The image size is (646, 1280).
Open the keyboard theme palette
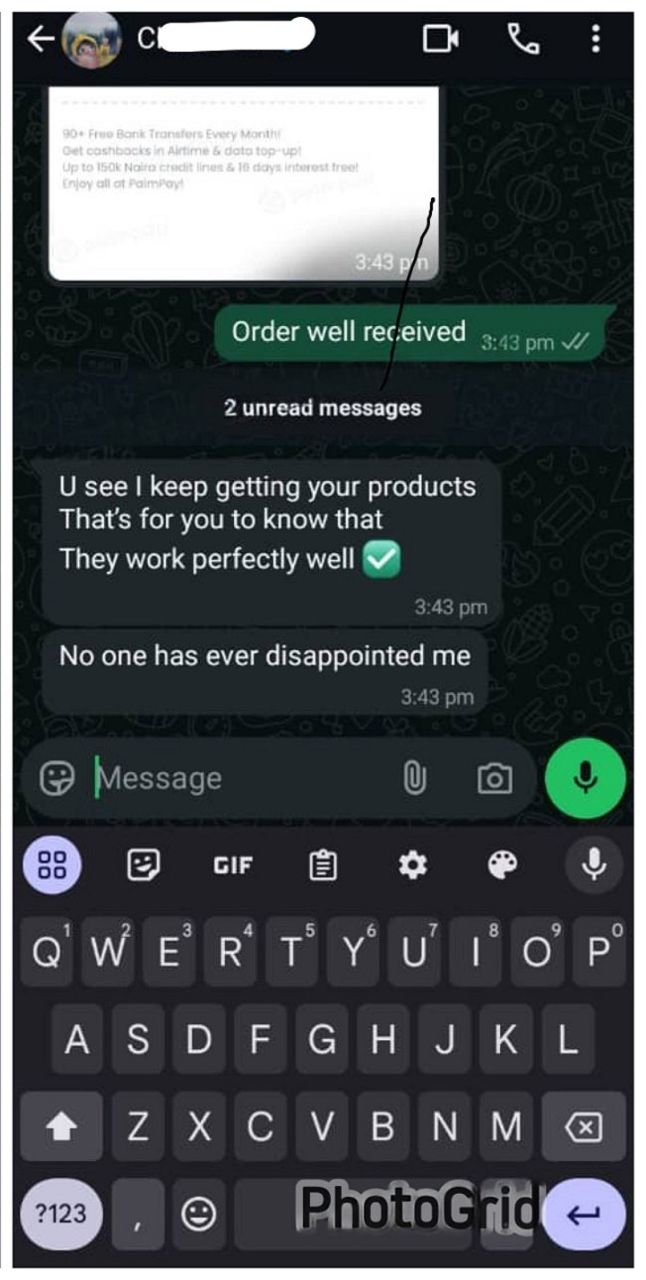[502, 865]
